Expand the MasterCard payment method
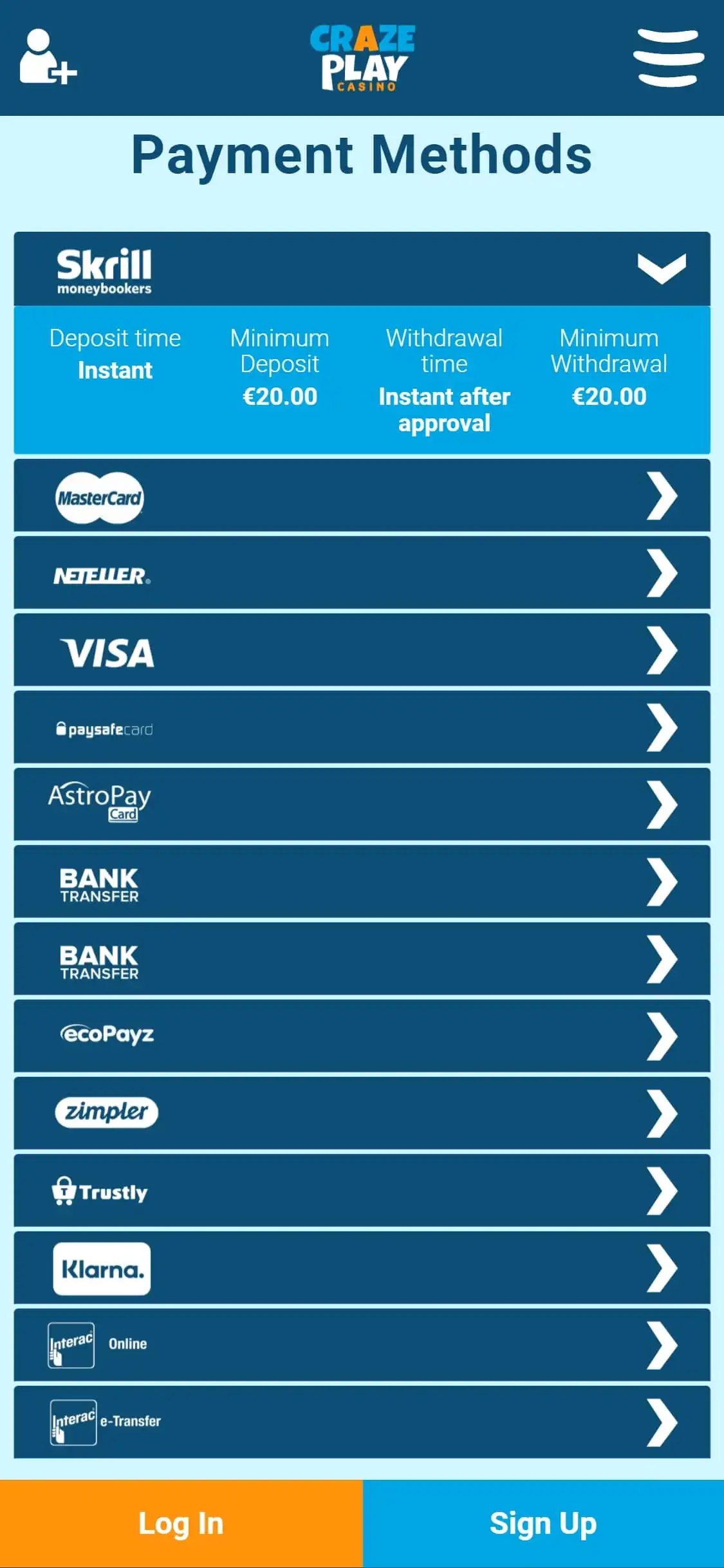 tap(662, 496)
